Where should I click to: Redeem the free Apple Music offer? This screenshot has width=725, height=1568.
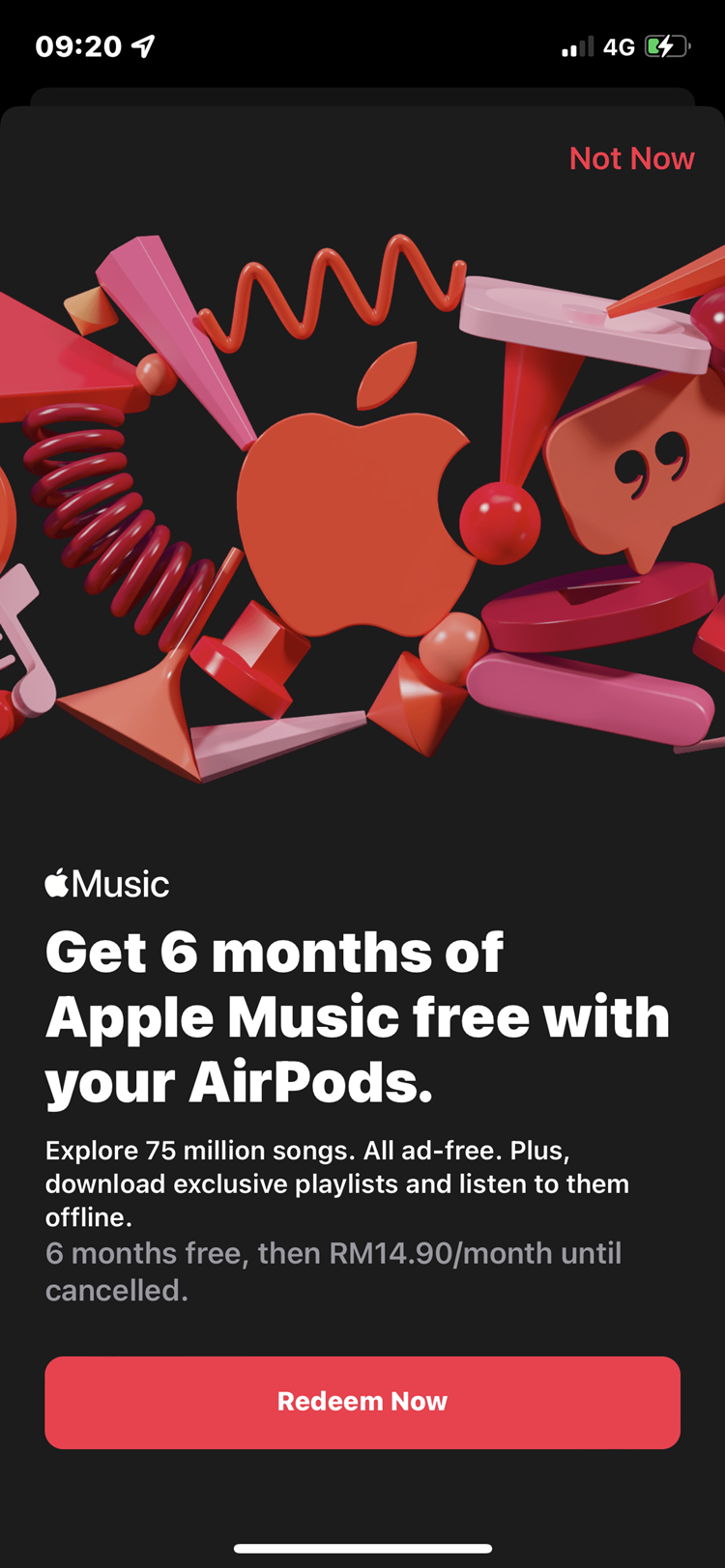362,1402
